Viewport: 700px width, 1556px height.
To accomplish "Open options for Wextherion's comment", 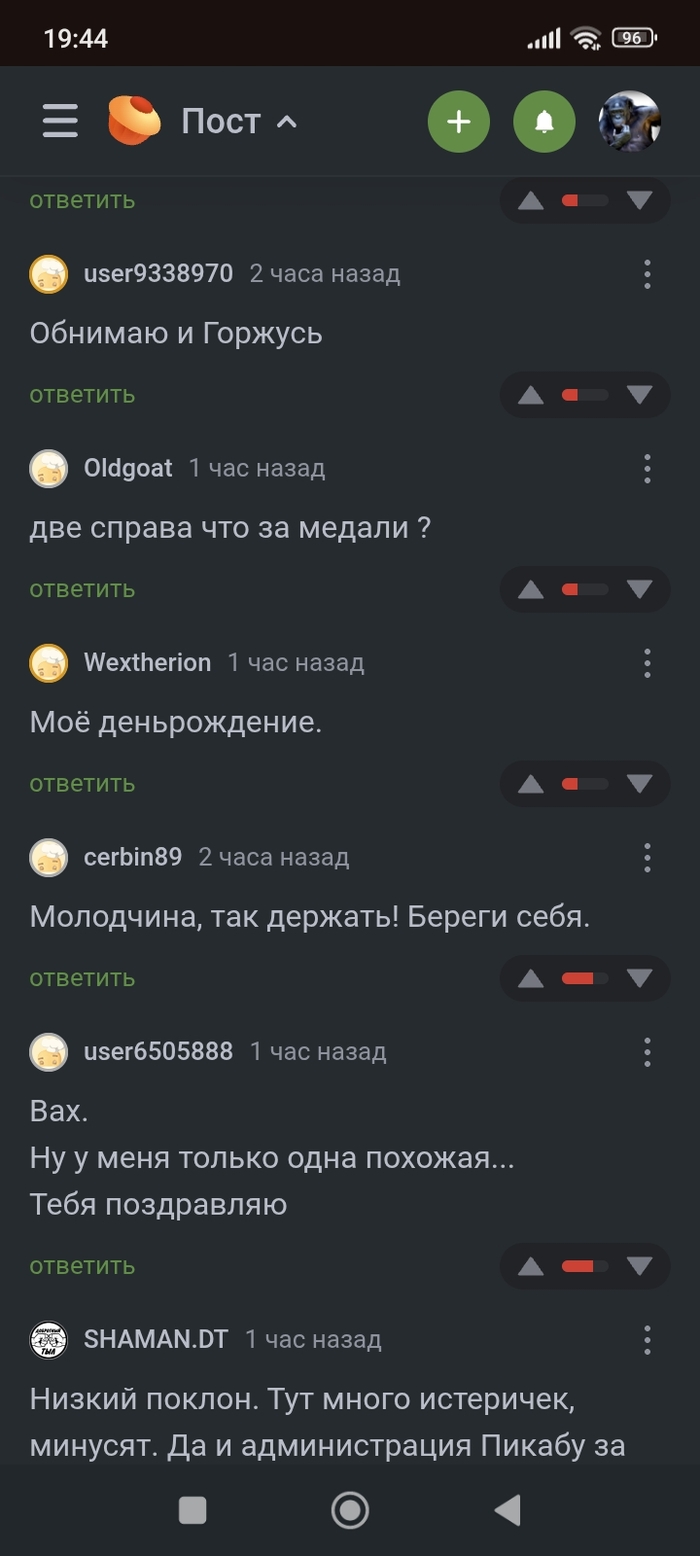I will coord(648,663).
